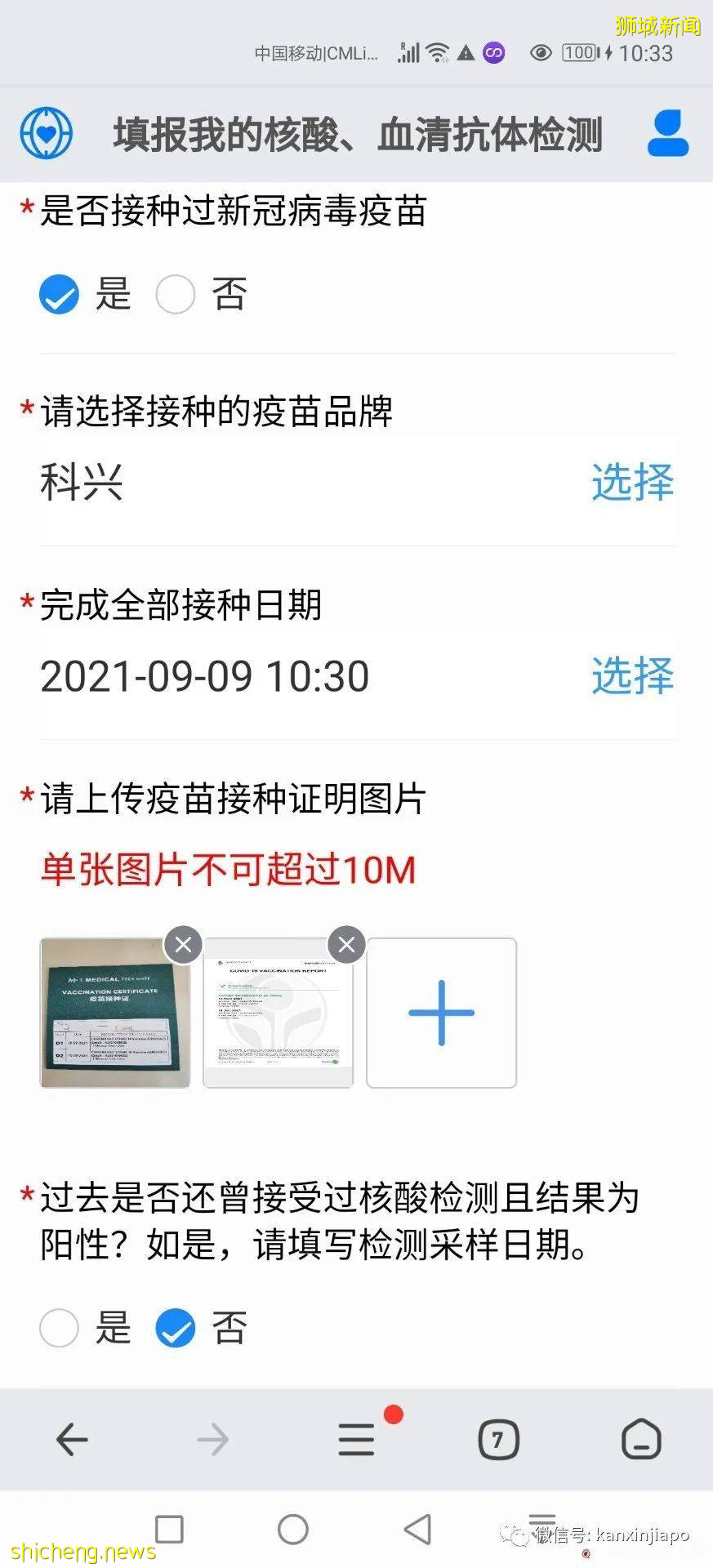Tap the system home button

293,1529
